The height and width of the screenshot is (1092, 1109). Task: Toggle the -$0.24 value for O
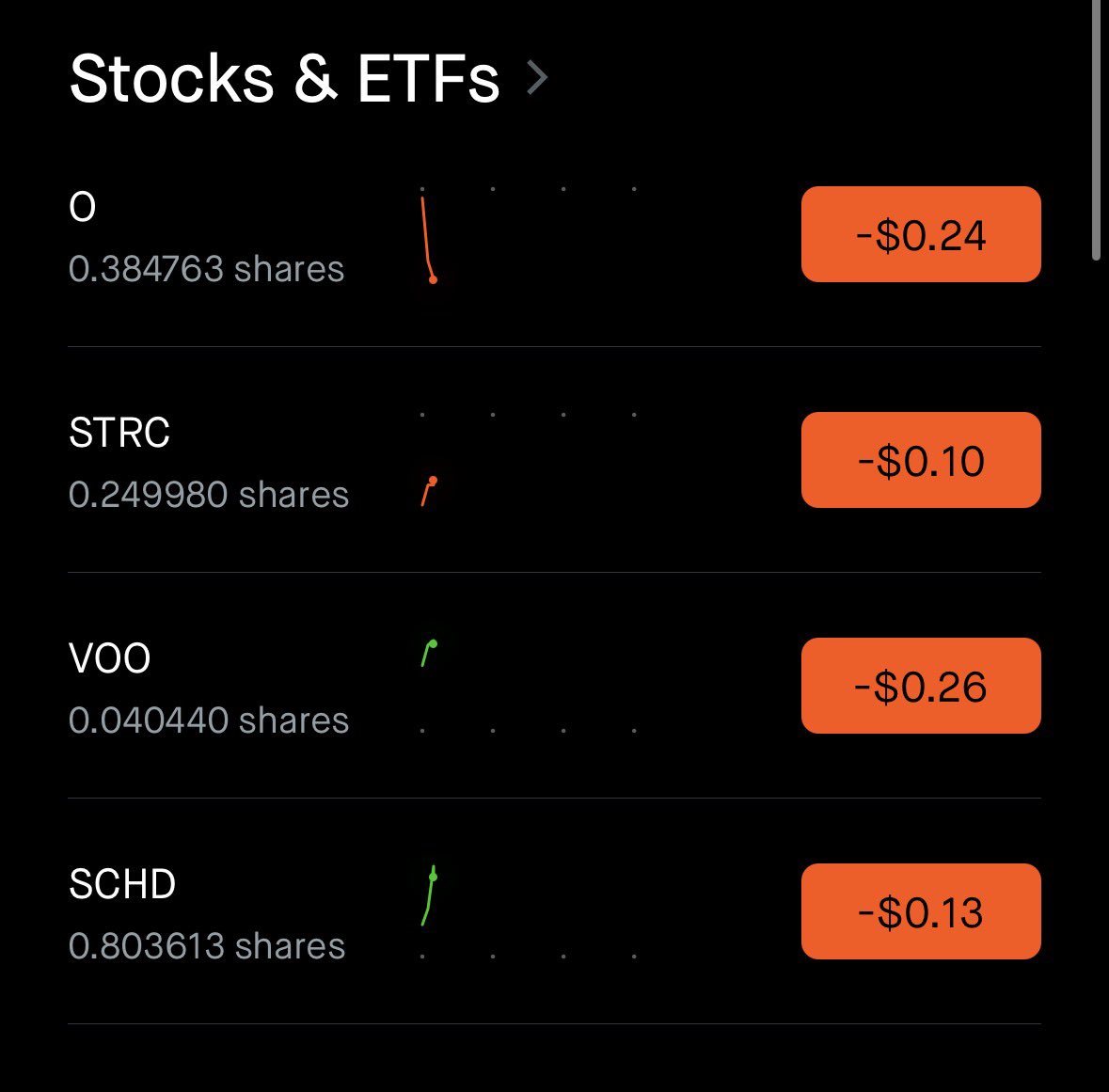pos(920,234)
